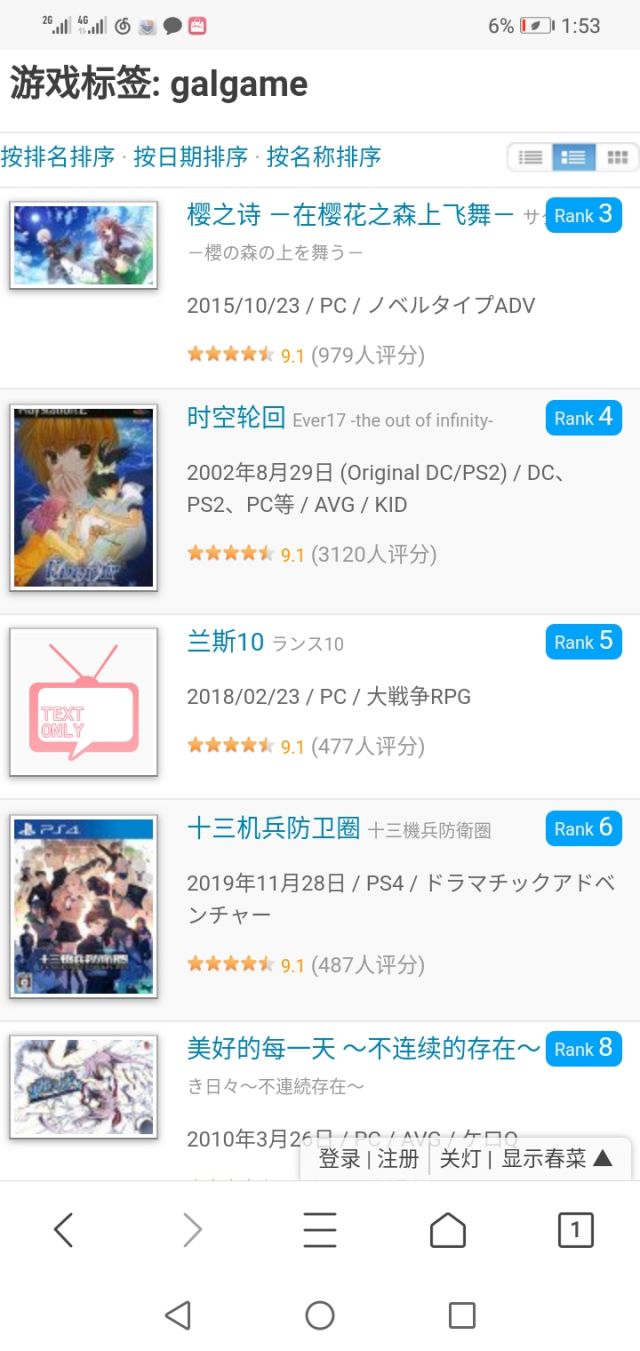This screenshot has width=640, height=1351.
Task: Tap the 兰斯10 text-only placeholder cover
Action: pyautogui.click(x=84, y=702)
